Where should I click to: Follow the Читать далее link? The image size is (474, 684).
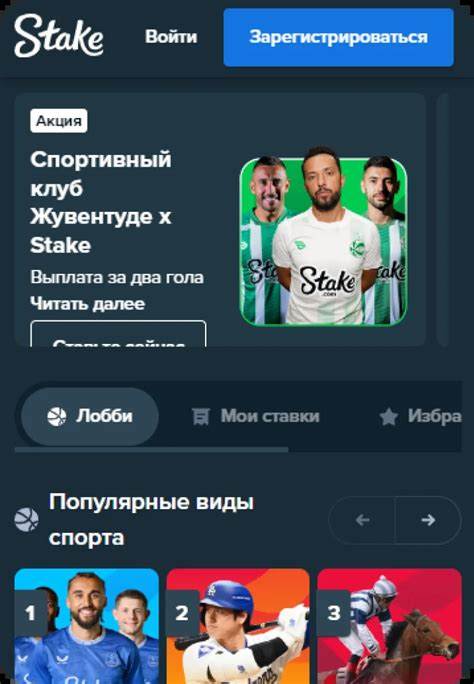point(87,304)
